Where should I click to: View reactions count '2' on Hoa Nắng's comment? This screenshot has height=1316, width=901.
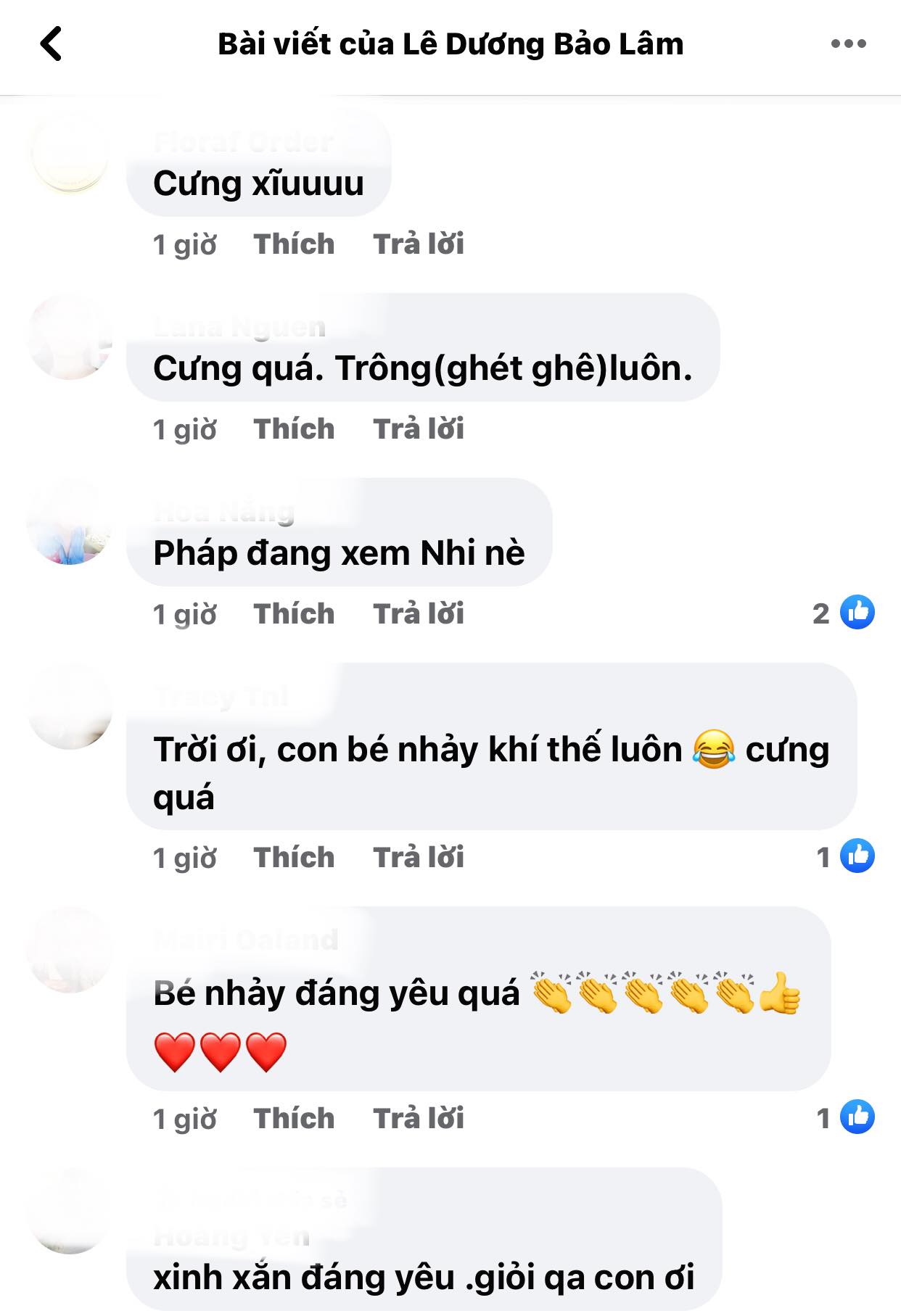coord(820,613)
